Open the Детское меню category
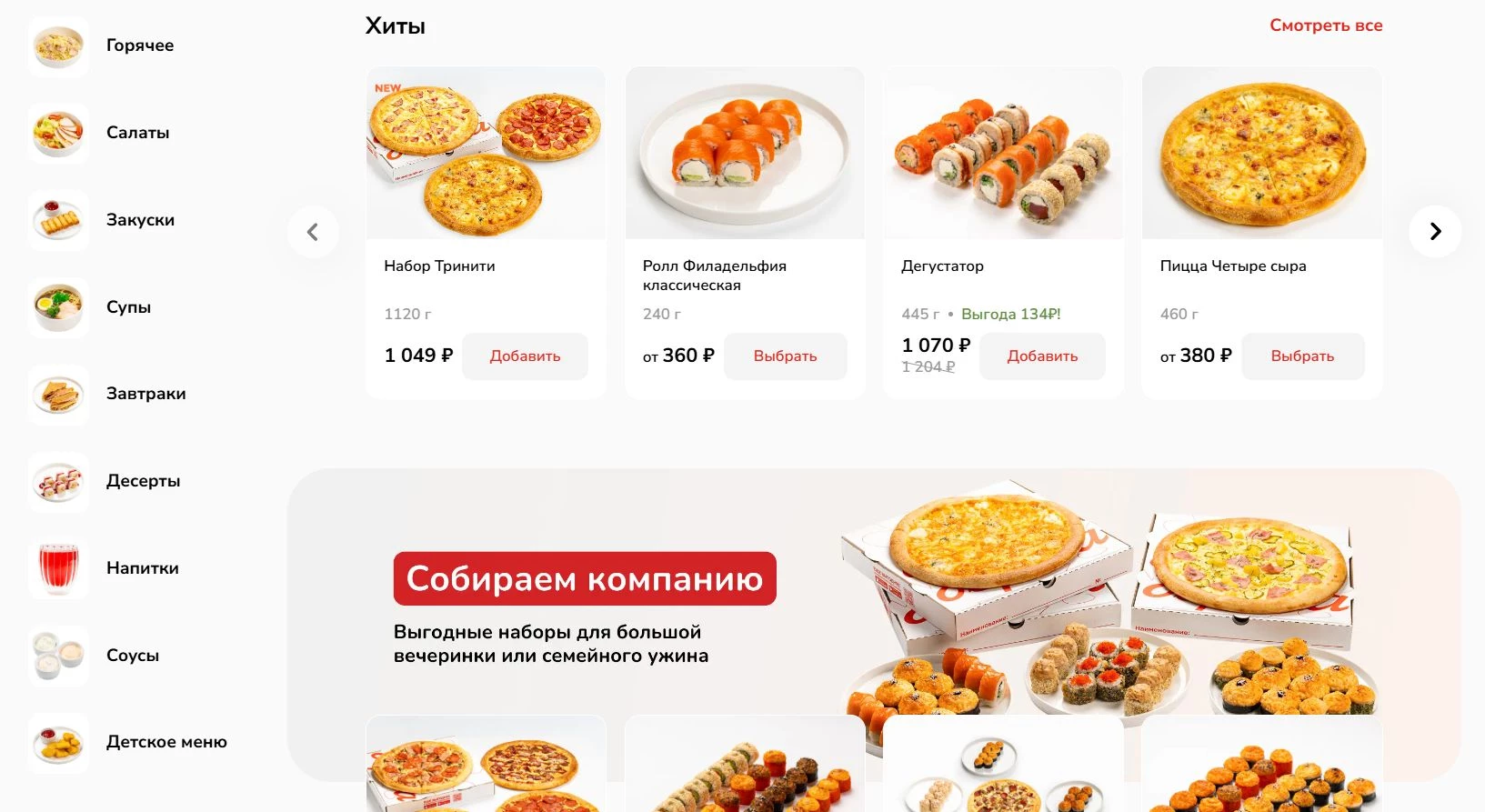The image size is (1485, 812). pos(166,742)
